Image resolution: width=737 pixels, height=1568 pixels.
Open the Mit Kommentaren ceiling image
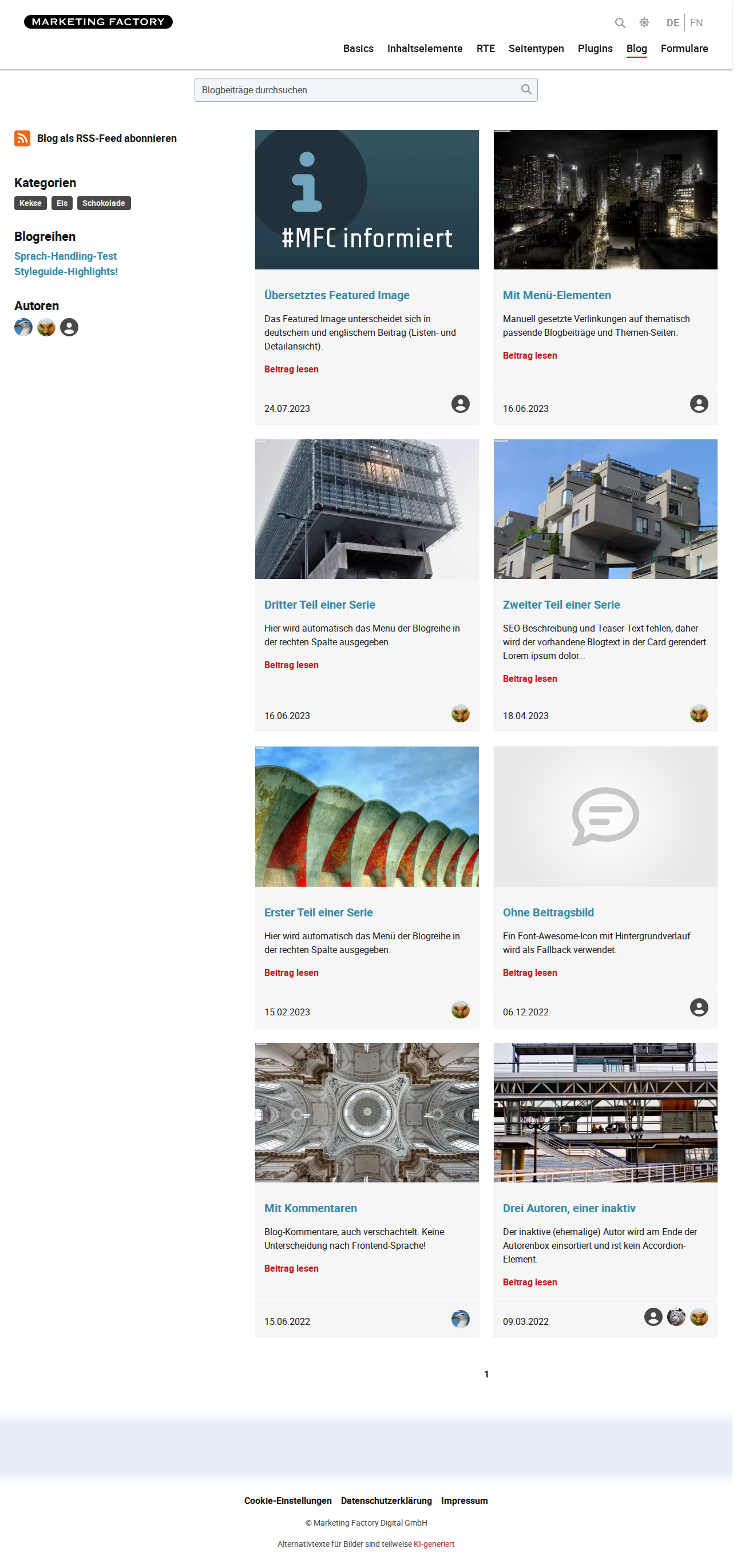coord(366,1112)
